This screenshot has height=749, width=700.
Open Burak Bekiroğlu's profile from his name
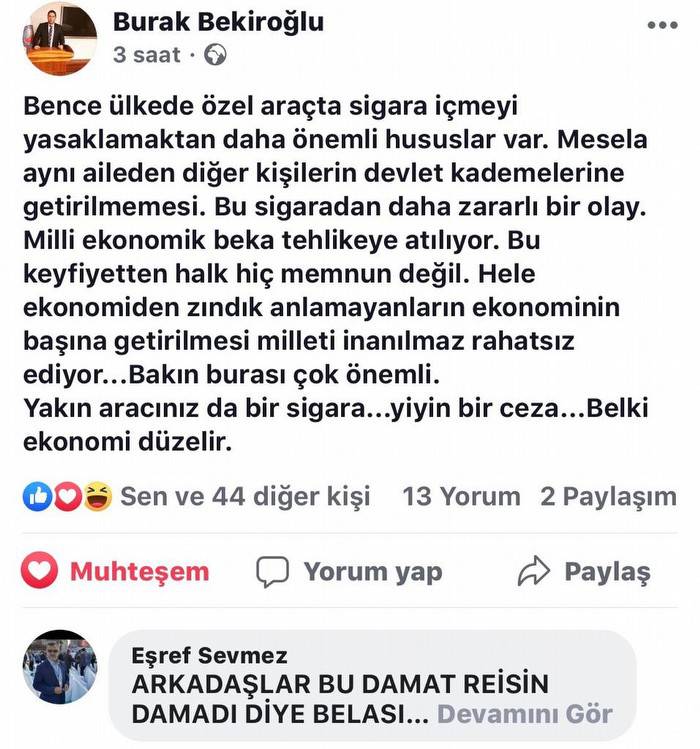coord(218,22)
